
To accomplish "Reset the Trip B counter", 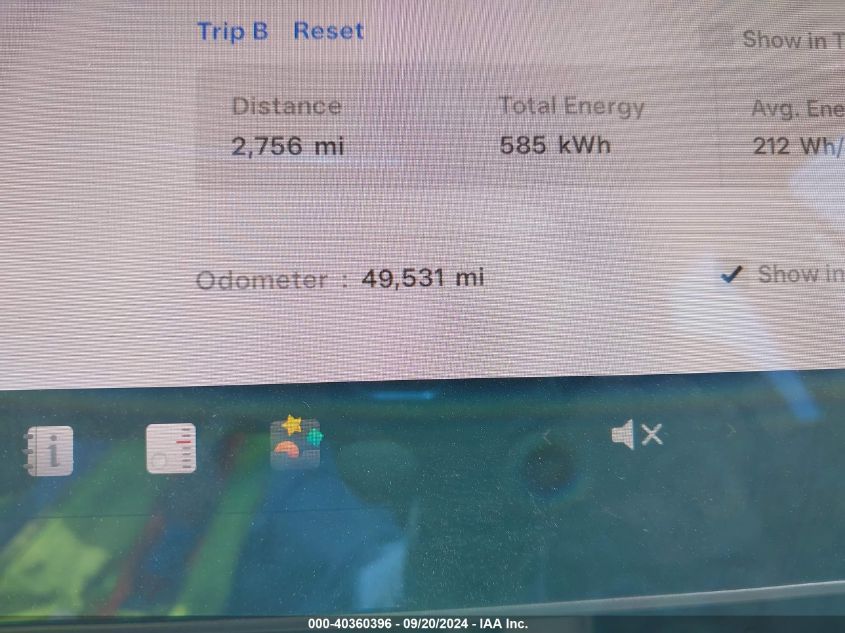I will 328,31.
